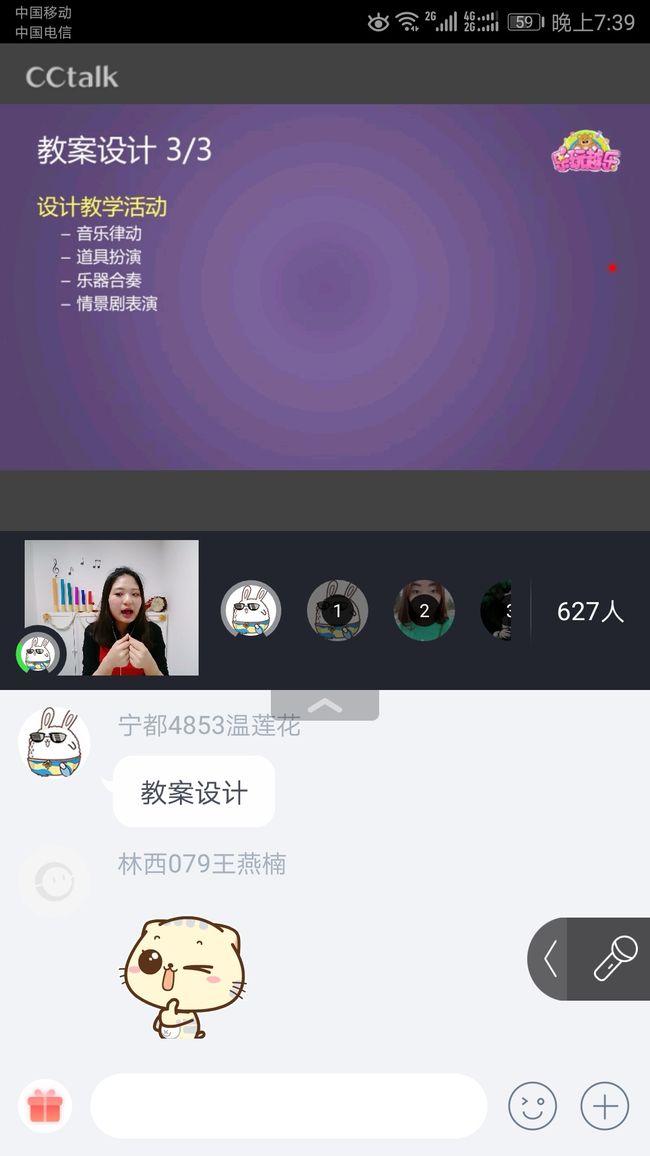
Task: Collapse the chat with the up chevron handle
Action: point(325,706)
